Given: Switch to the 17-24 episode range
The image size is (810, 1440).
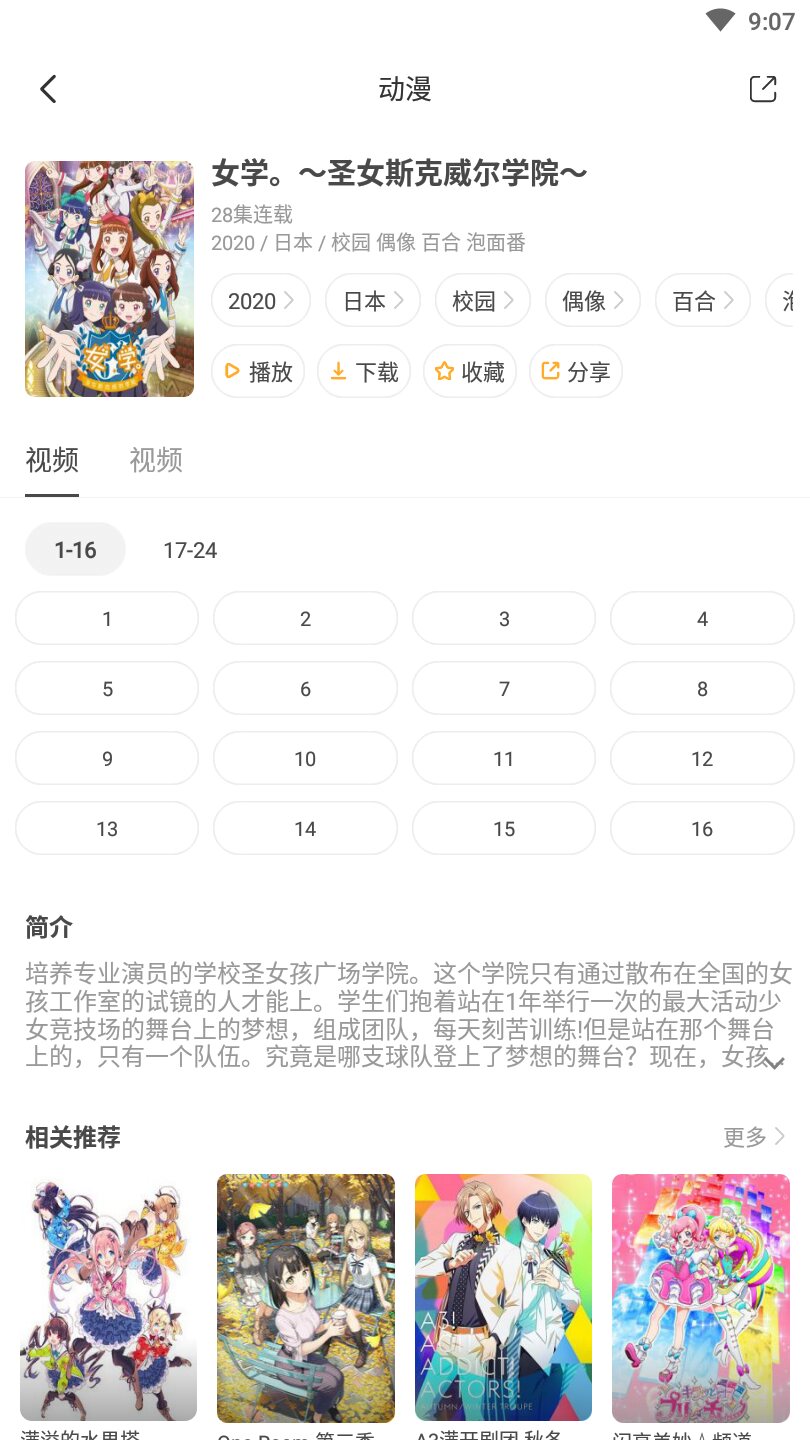Looking at the screenshot, I should click(190, 550).
